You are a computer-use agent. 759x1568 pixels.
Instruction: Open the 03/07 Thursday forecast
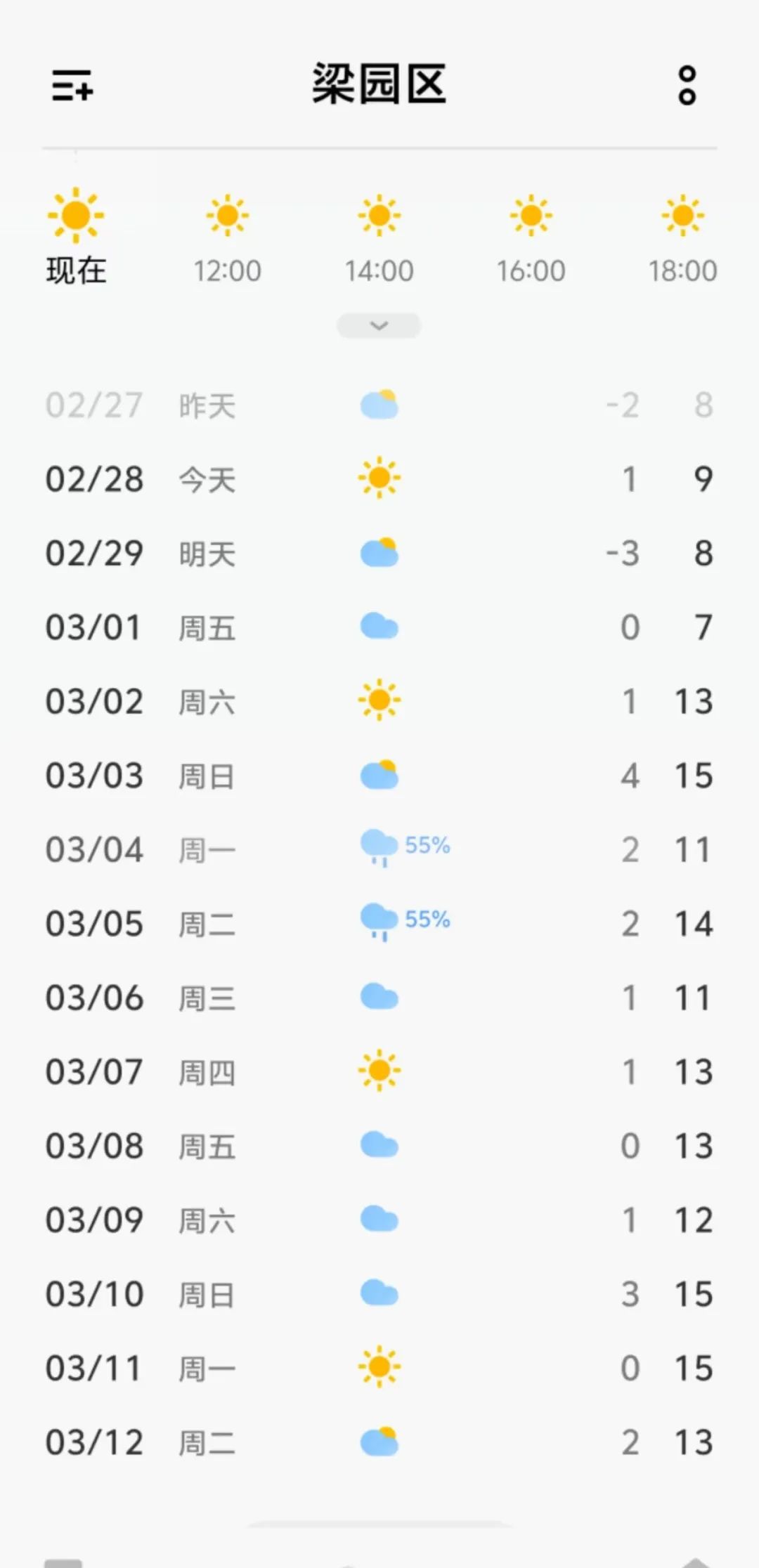[x=379, y=1071]
